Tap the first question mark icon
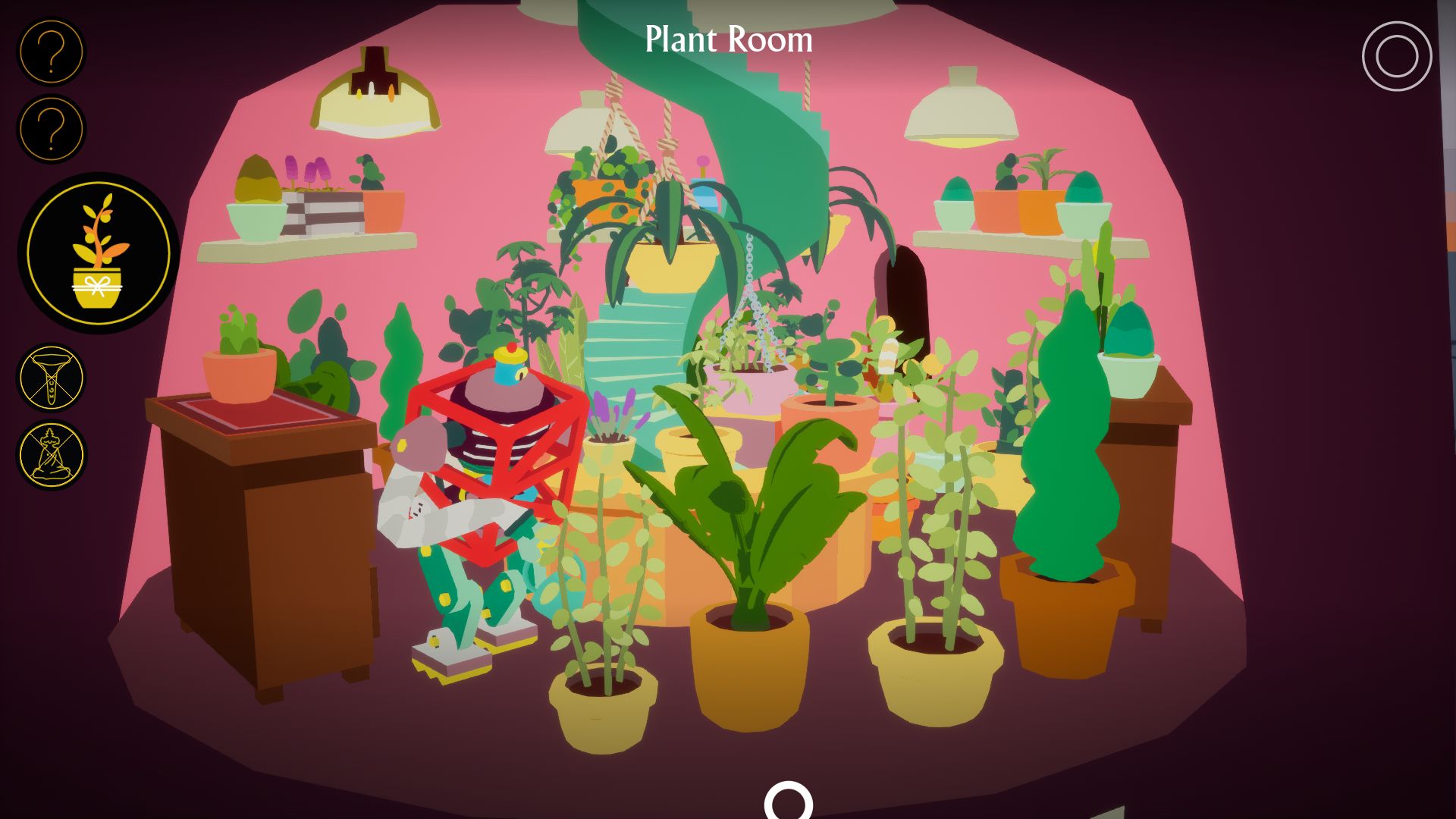1456x819 pixels. coord(51,52)
